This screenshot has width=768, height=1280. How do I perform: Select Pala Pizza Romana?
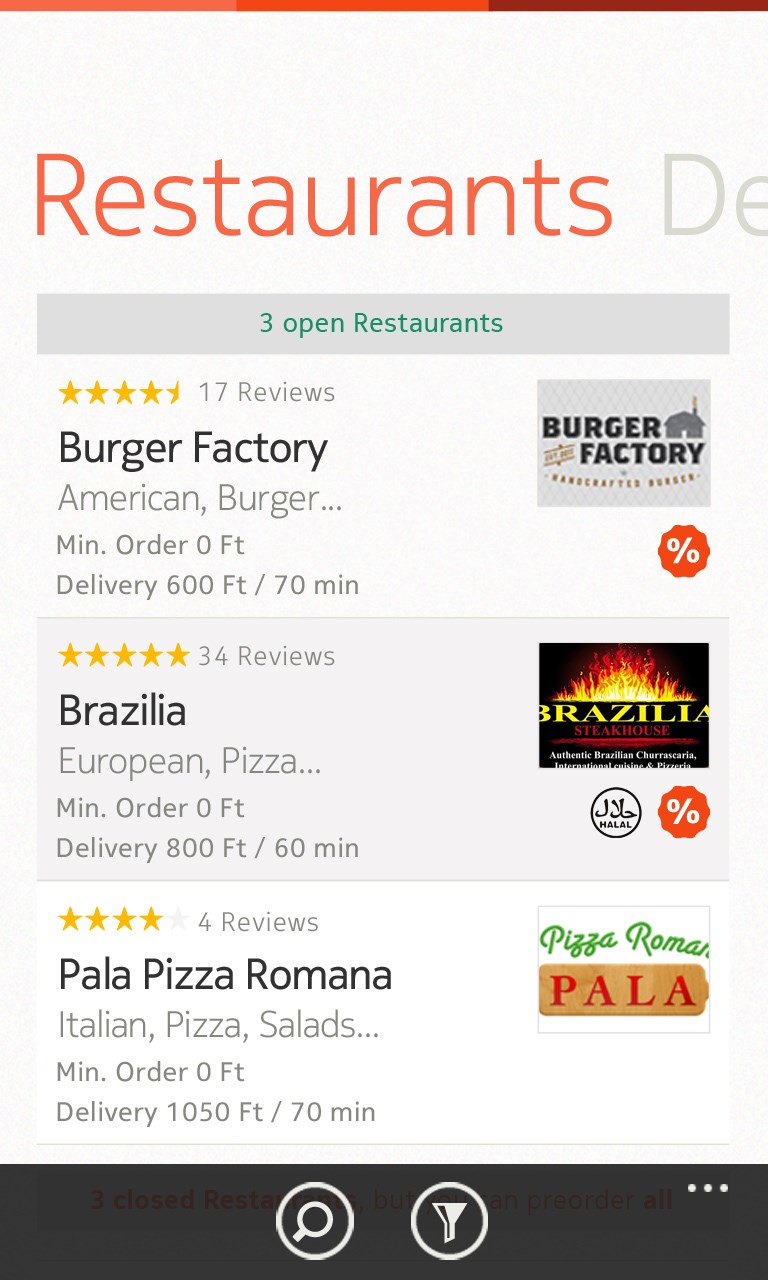[x=225, y=975]
